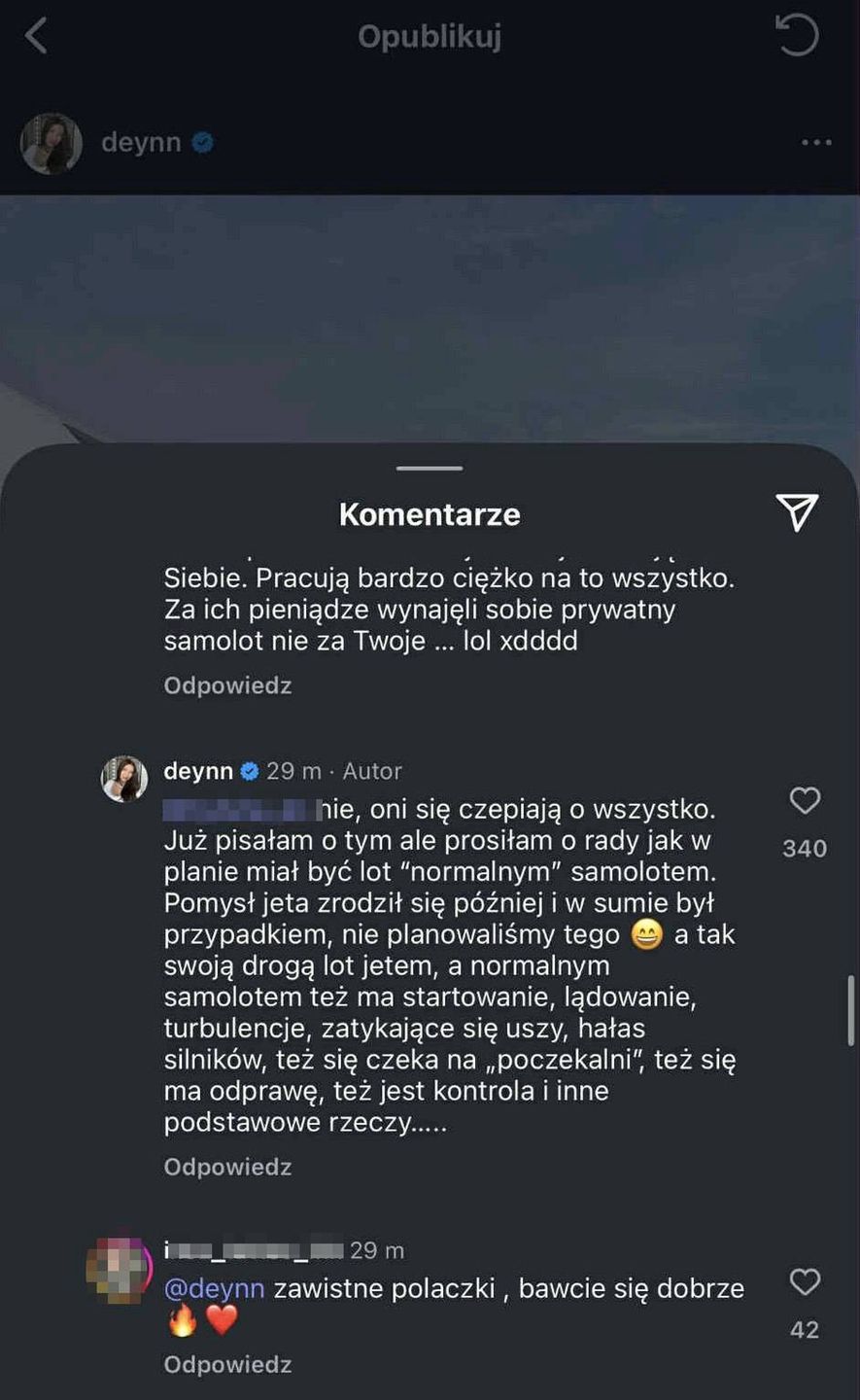The image size is (860, 1400).
Task: Share the post via paper plane icon
Action: [x=797, y=512]
